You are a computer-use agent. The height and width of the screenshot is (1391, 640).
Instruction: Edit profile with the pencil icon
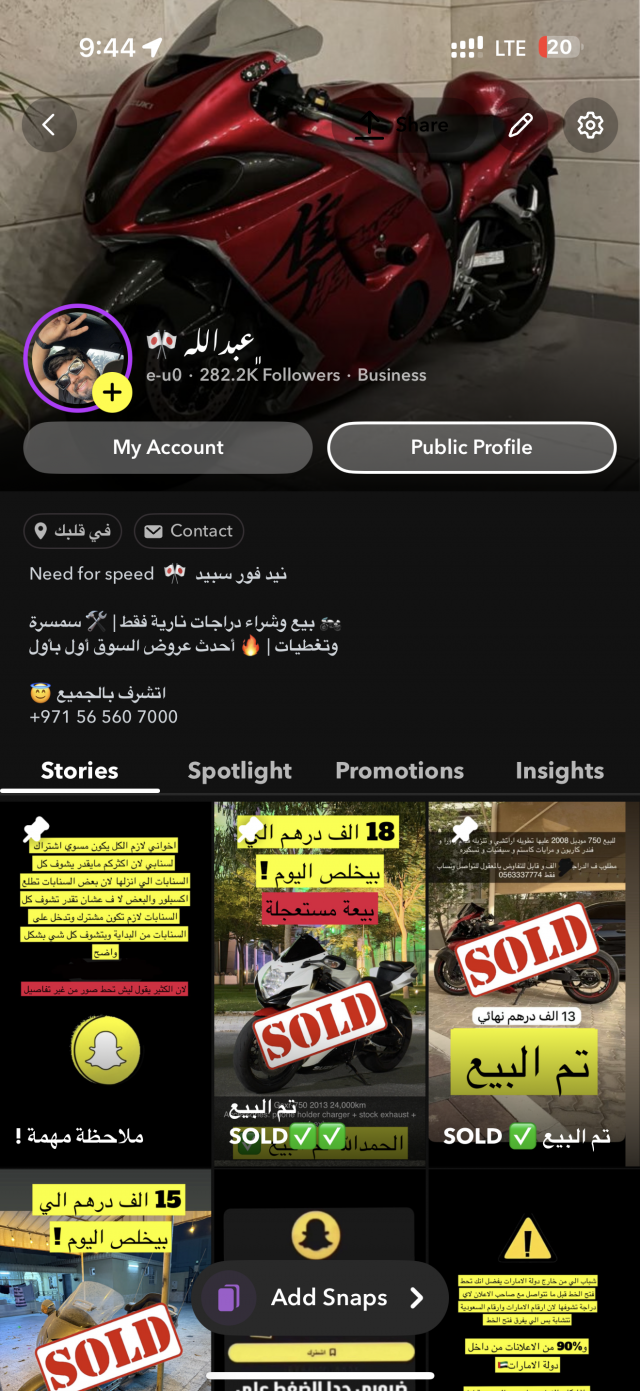tap(521, 125)
